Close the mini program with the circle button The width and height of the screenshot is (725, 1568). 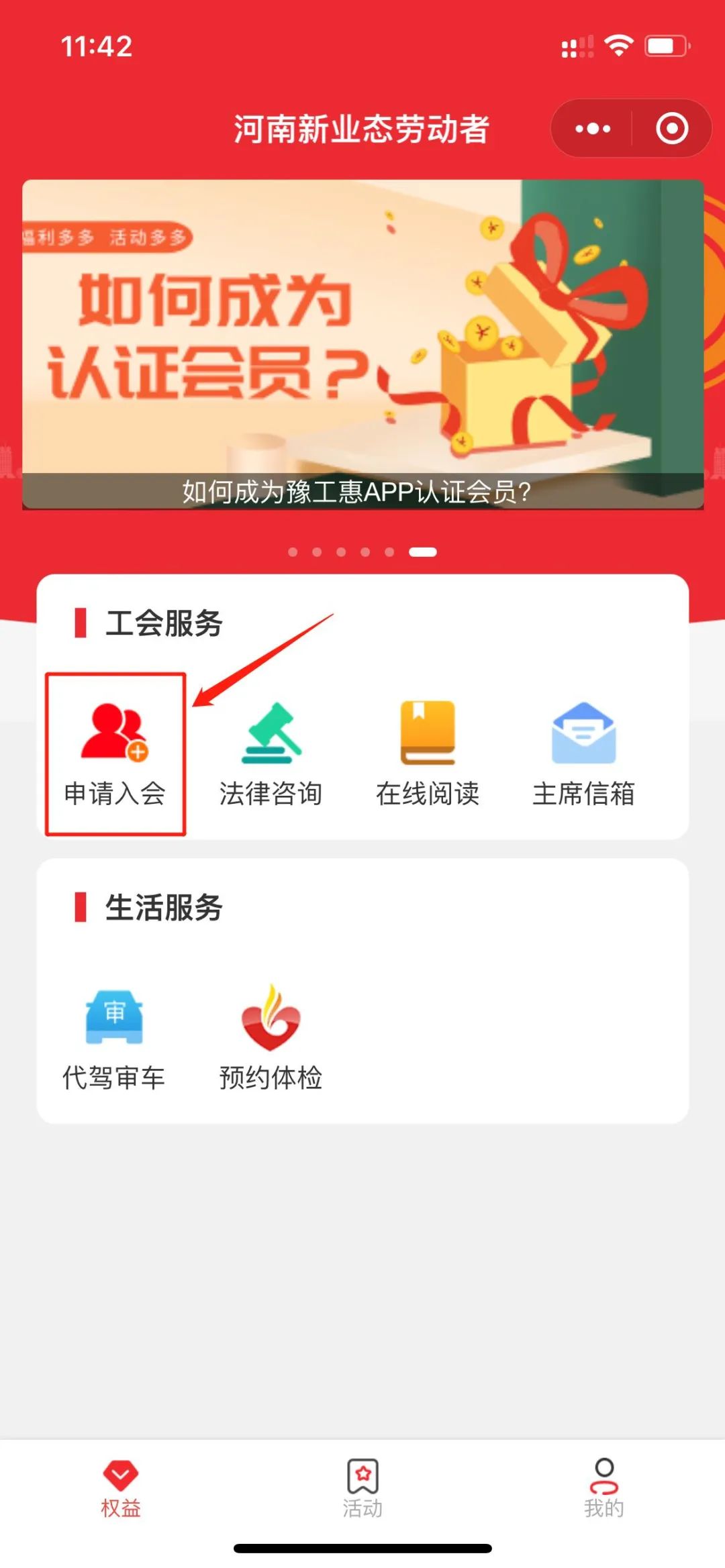671,128
